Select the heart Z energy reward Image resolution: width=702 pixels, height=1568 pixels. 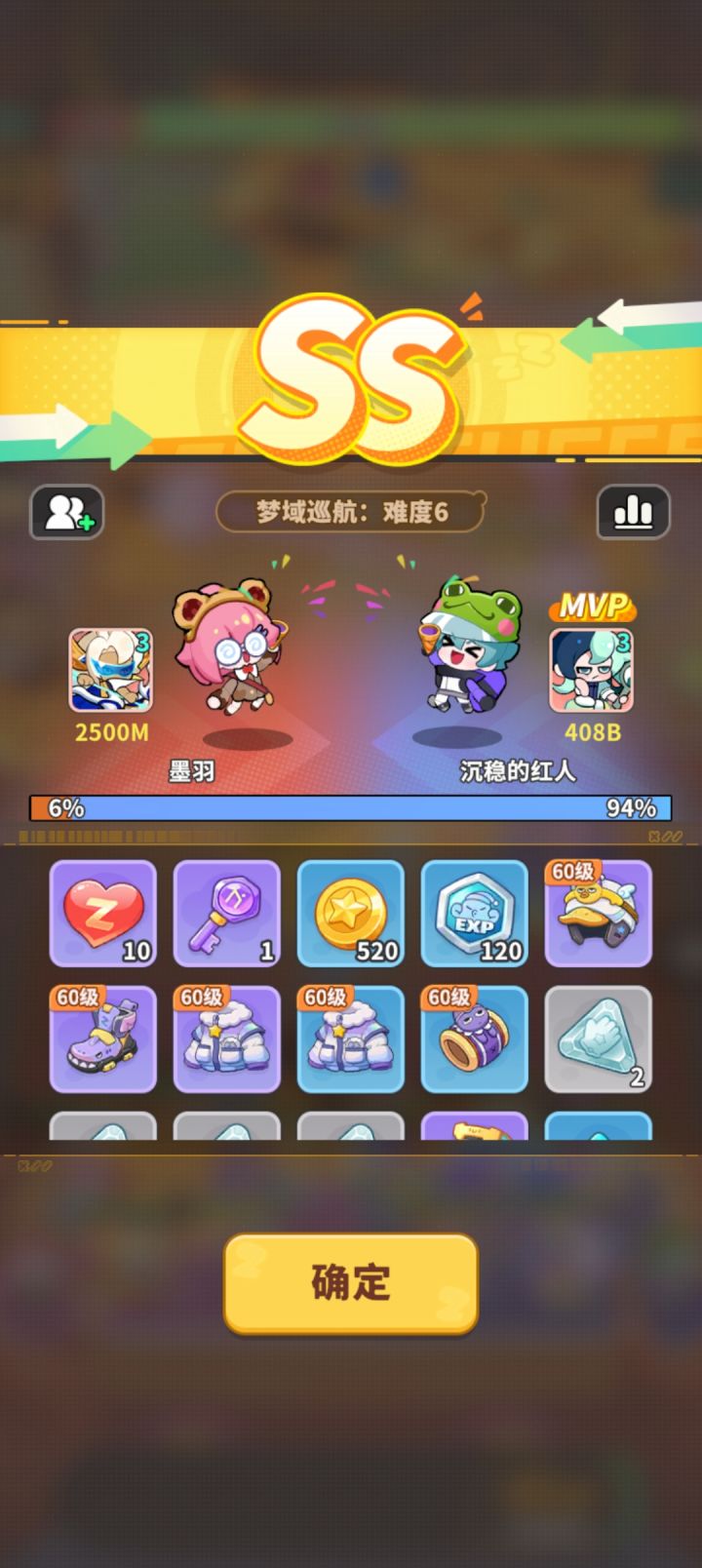[x=101, y=915]
